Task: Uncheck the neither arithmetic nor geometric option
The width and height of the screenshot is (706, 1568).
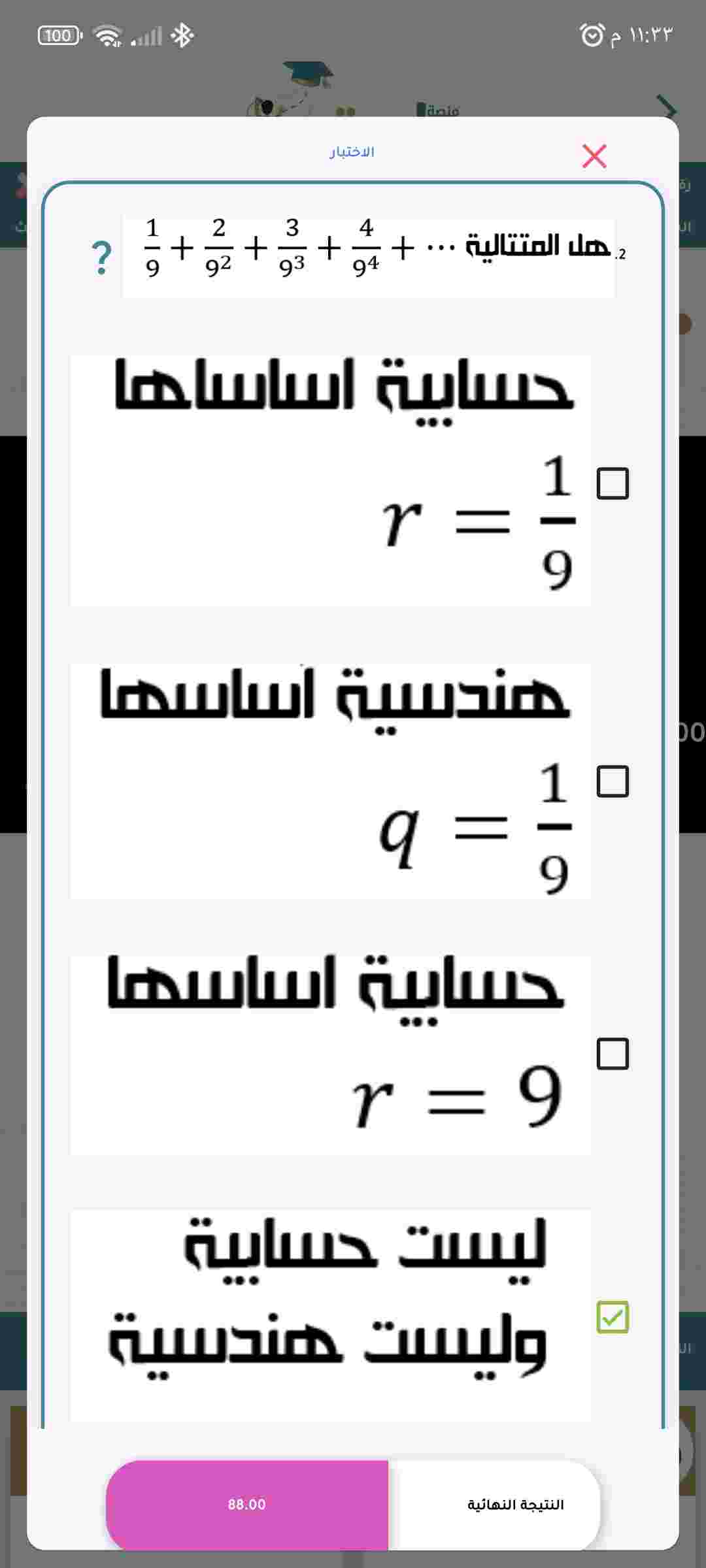Action: click(613, 1317)
